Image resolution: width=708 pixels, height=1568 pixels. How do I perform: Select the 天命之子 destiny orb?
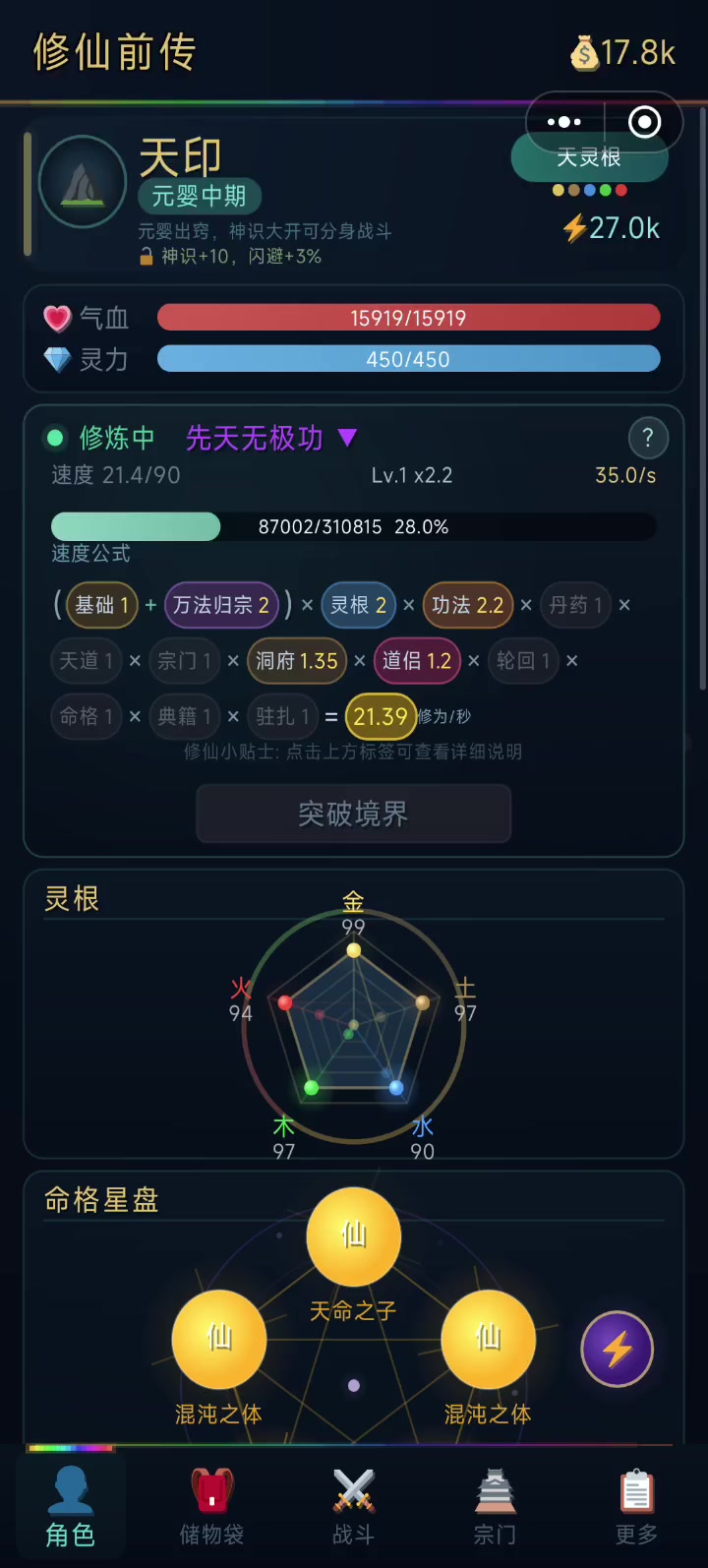pos(353,1237)
